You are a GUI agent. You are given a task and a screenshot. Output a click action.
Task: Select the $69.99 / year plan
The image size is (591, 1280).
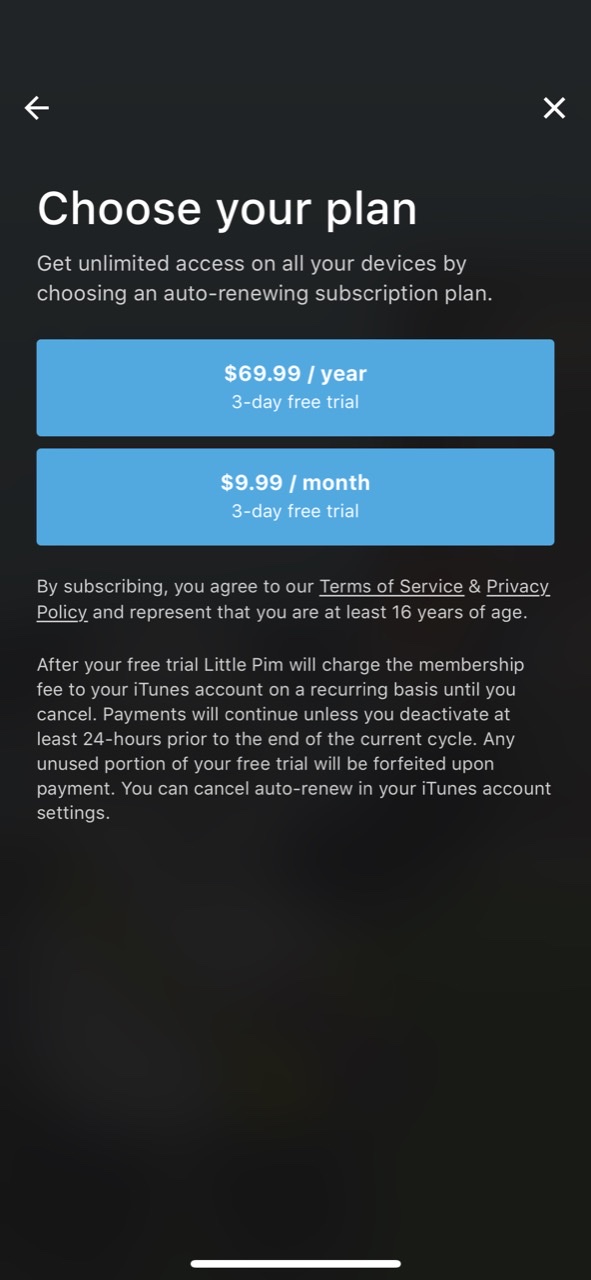[295, 387]
